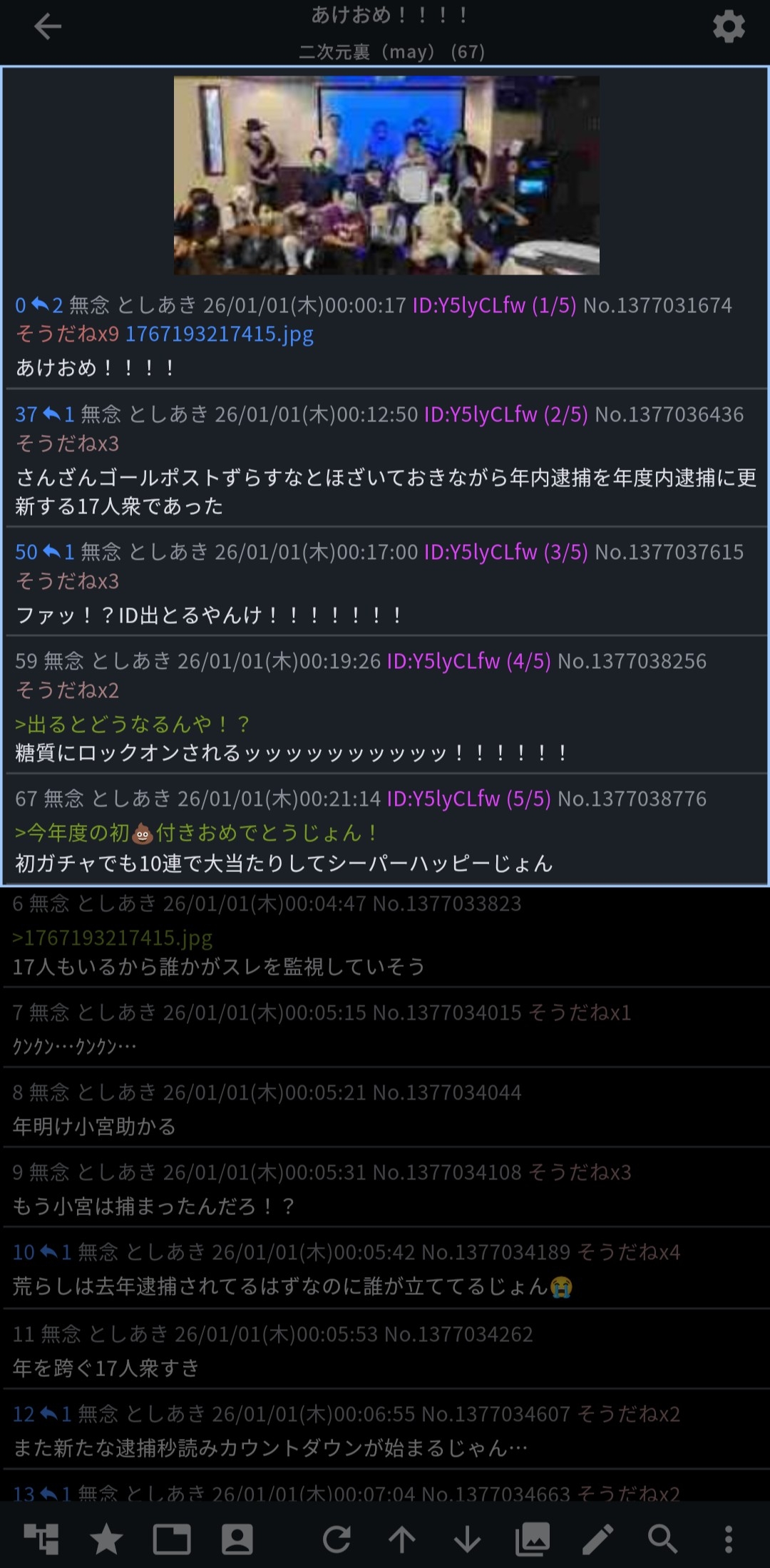Open the image gallery icon
The height and width of the screenshot is (1568, 770).
[533, 1539]
